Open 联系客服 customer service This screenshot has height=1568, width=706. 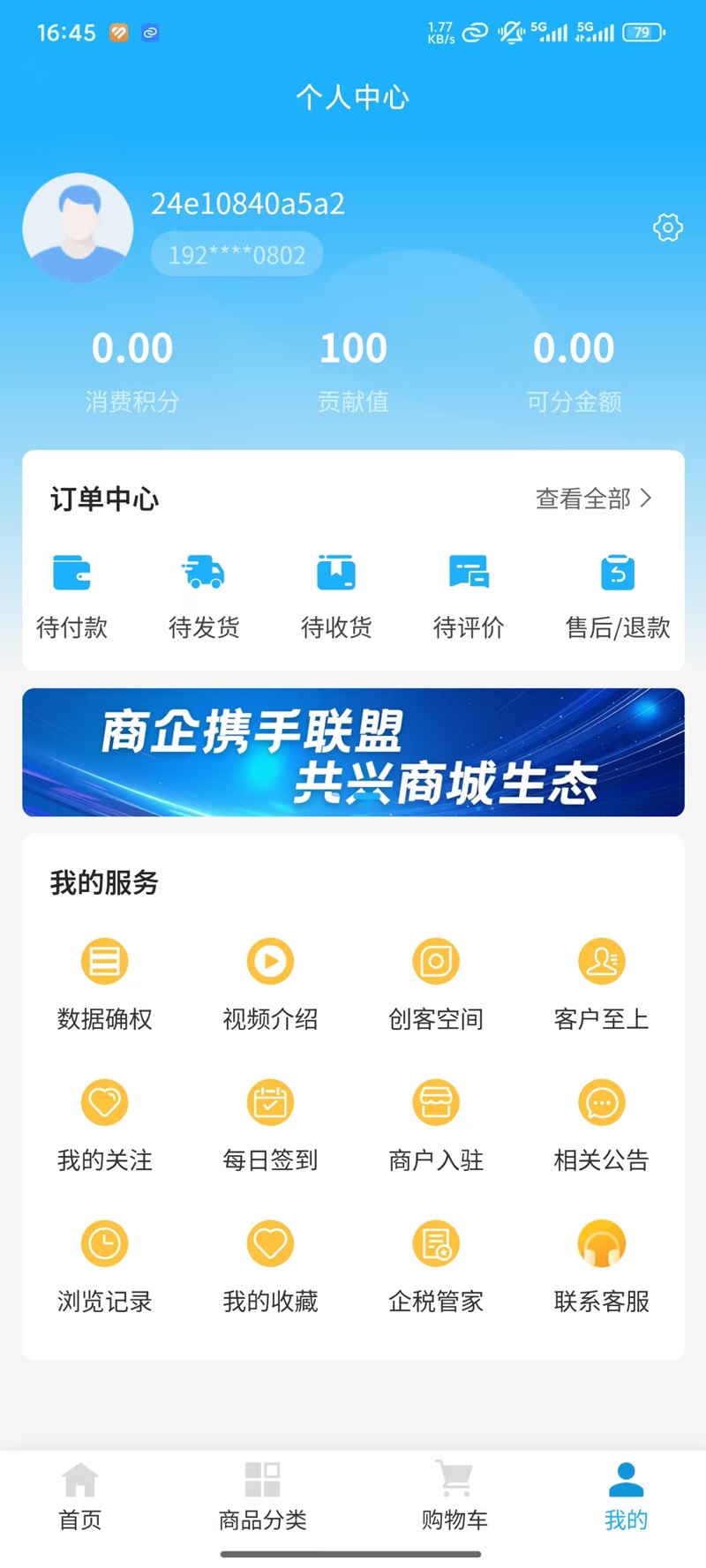point(602,1264)
